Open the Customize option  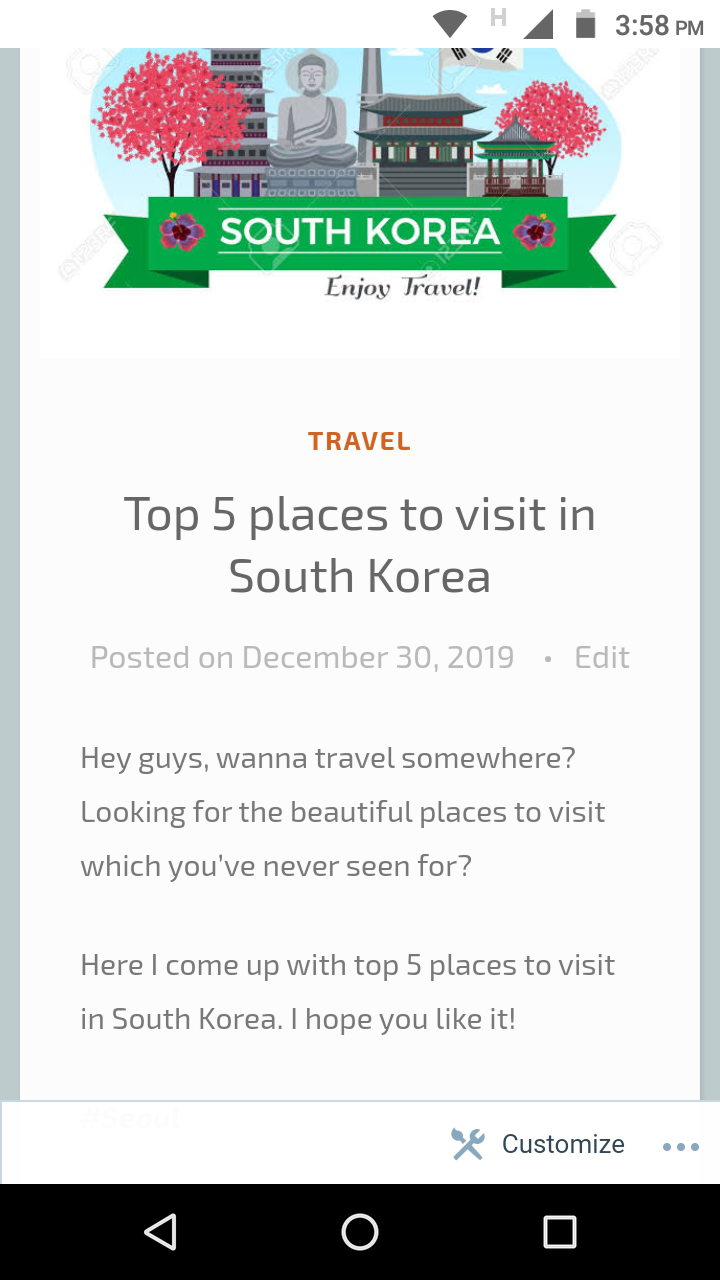540,1144
